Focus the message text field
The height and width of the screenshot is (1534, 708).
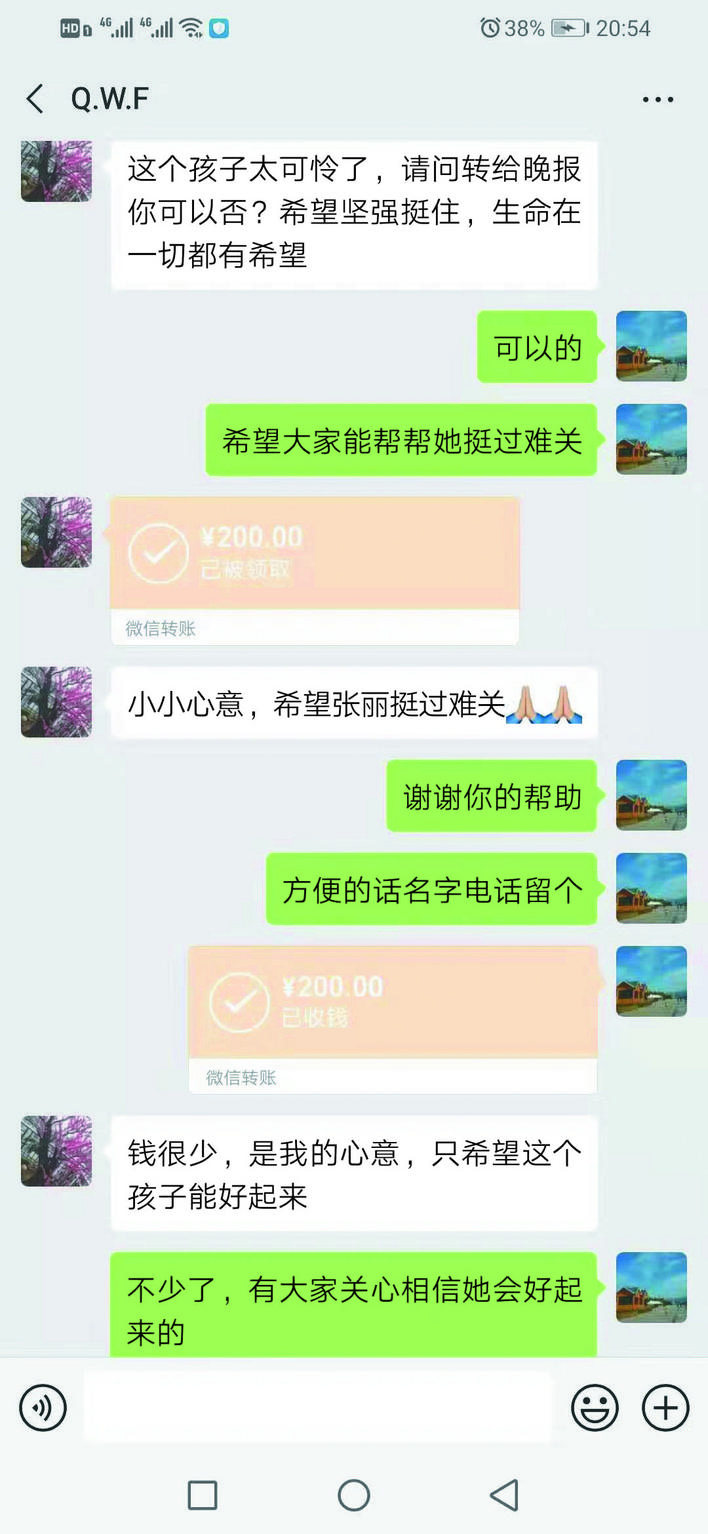(318, 1408)
